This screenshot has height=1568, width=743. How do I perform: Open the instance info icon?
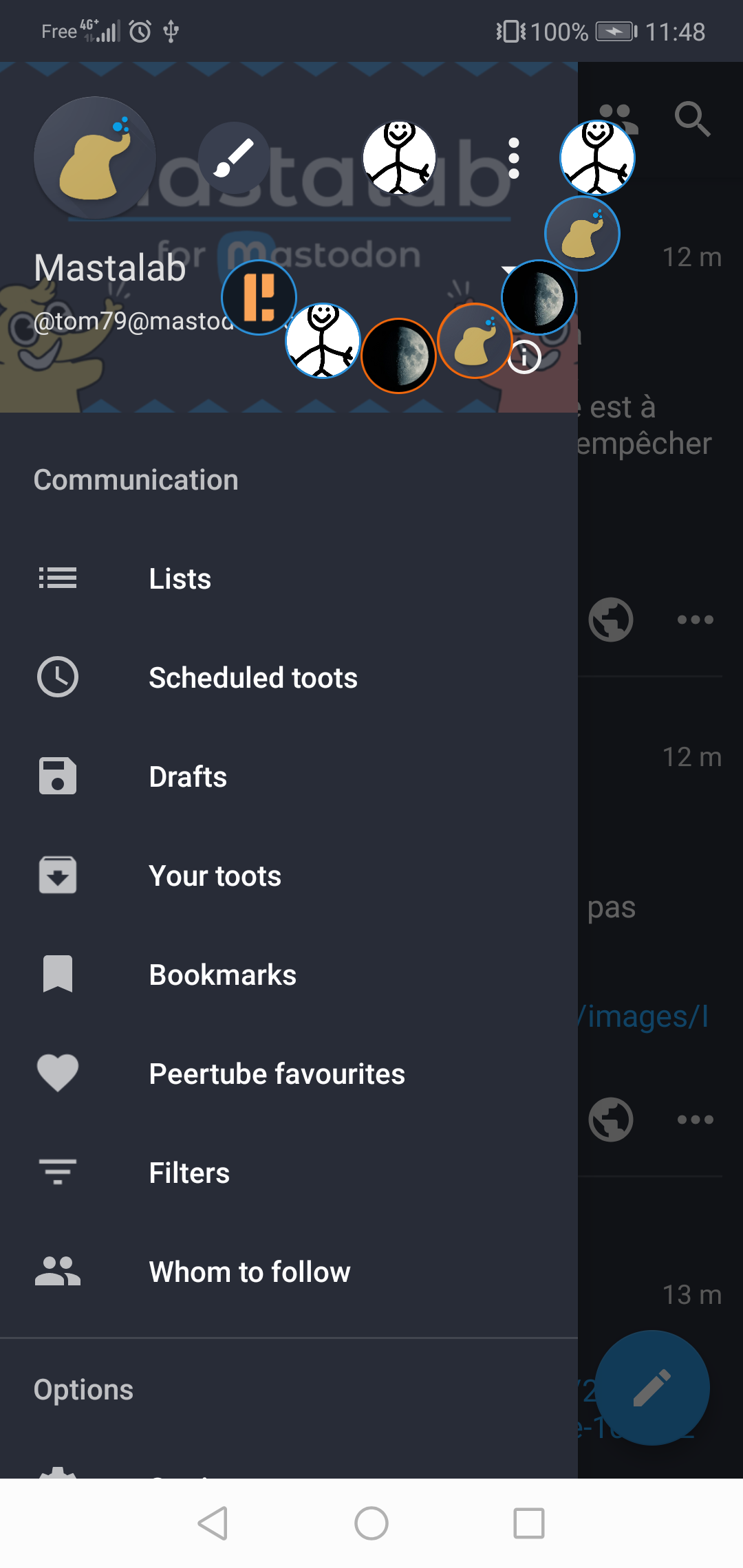tap(524, 358)
